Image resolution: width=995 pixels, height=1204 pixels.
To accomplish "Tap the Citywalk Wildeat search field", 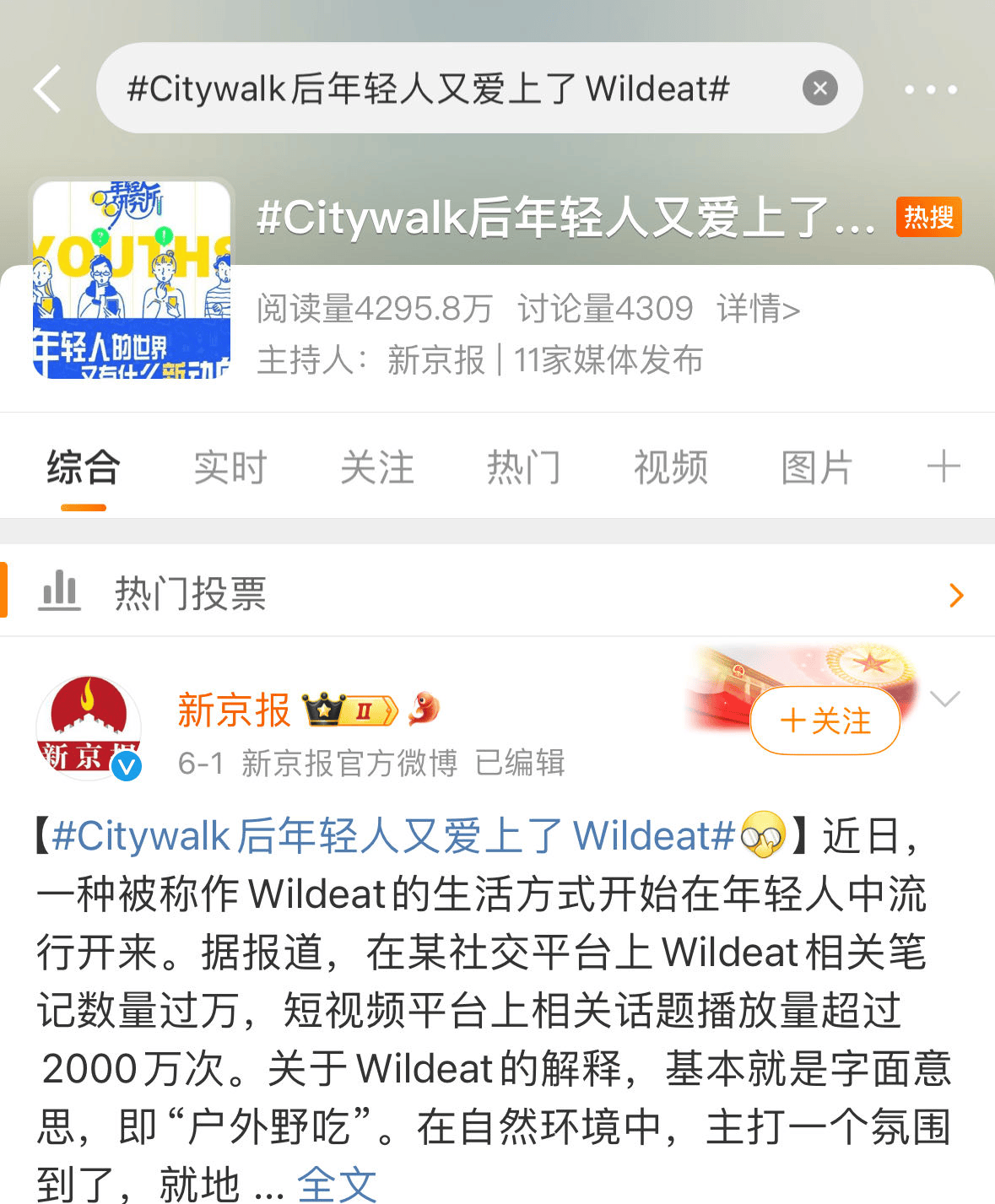I will click(439, 88).
